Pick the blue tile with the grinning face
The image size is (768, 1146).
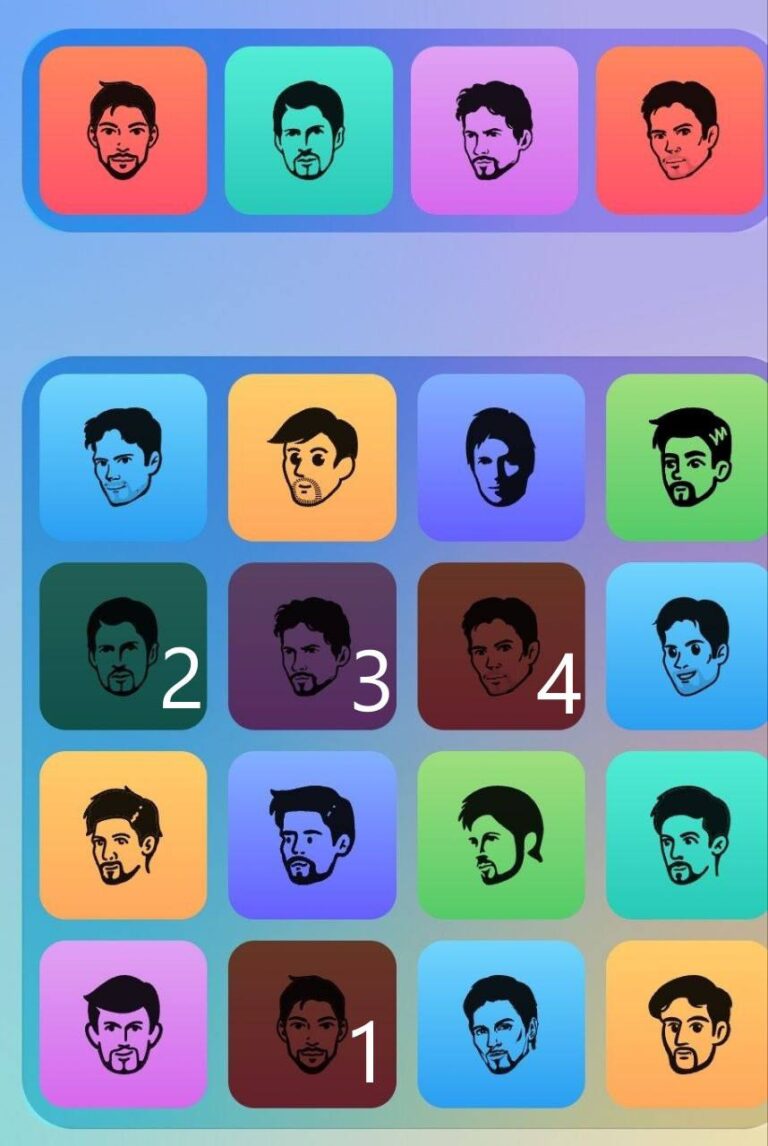point(687,646)
